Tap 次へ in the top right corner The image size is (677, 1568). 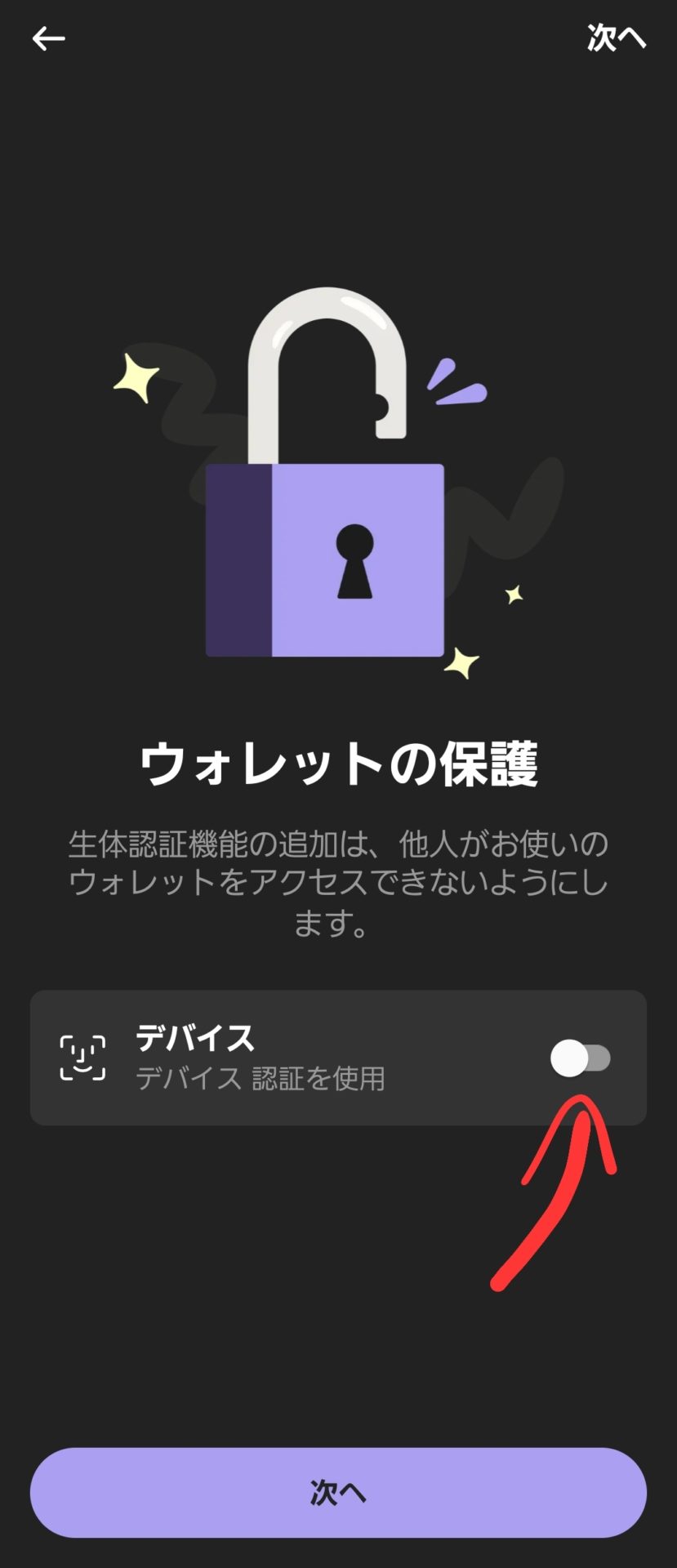(x=617, y=37)
